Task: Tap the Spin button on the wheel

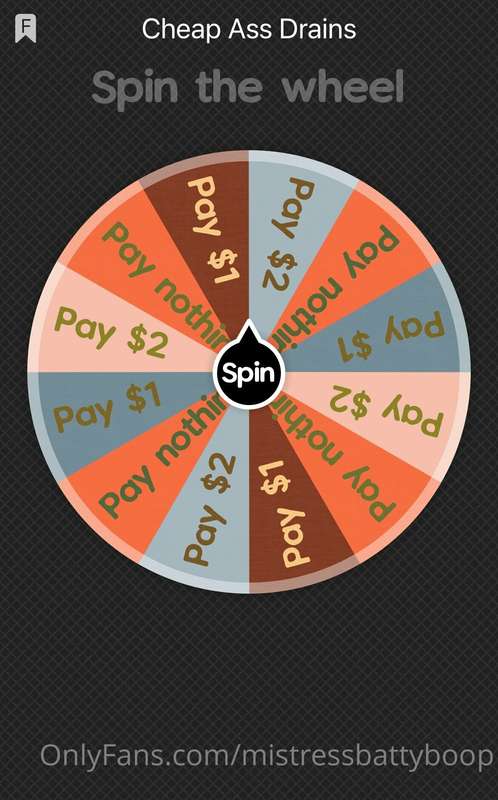Action: (248, 372)
